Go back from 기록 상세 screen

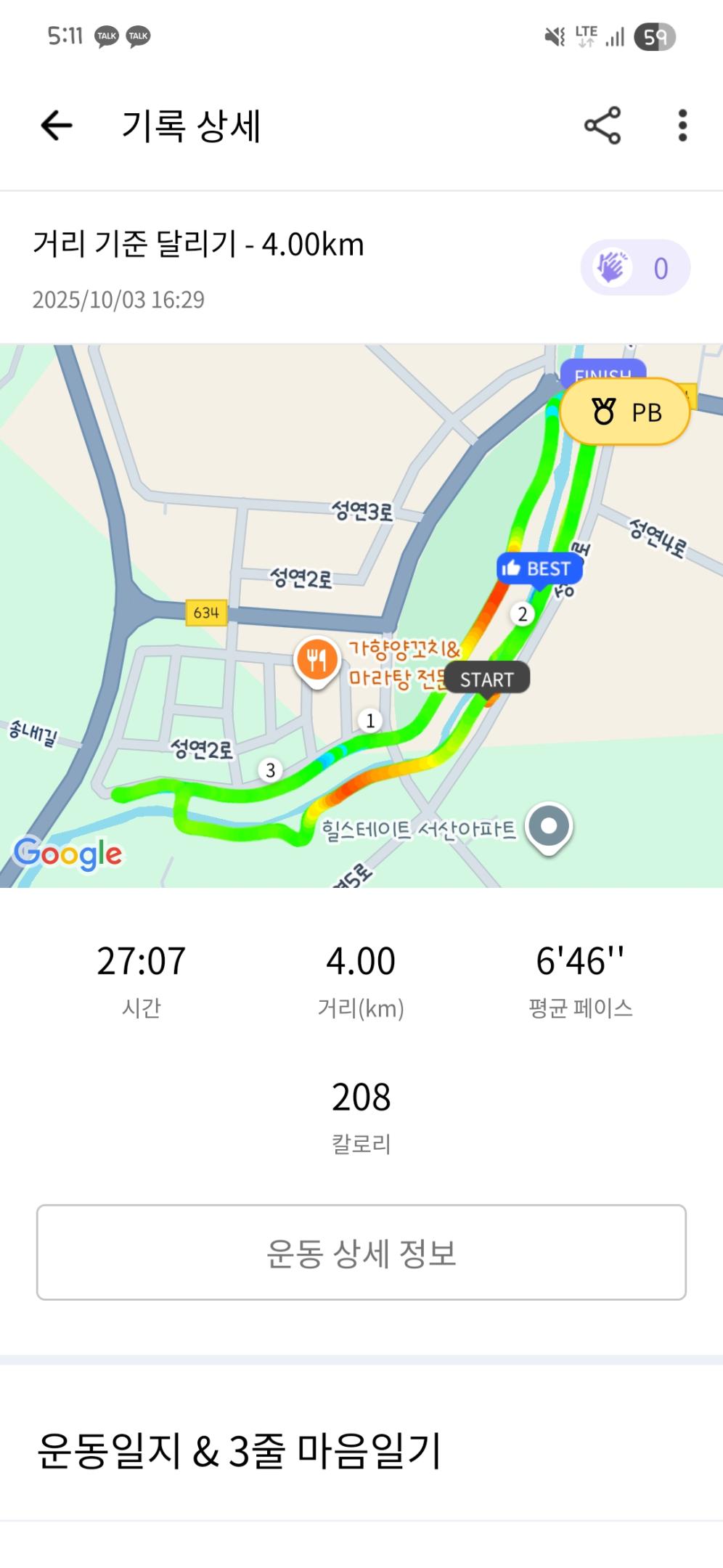point(57,126)
